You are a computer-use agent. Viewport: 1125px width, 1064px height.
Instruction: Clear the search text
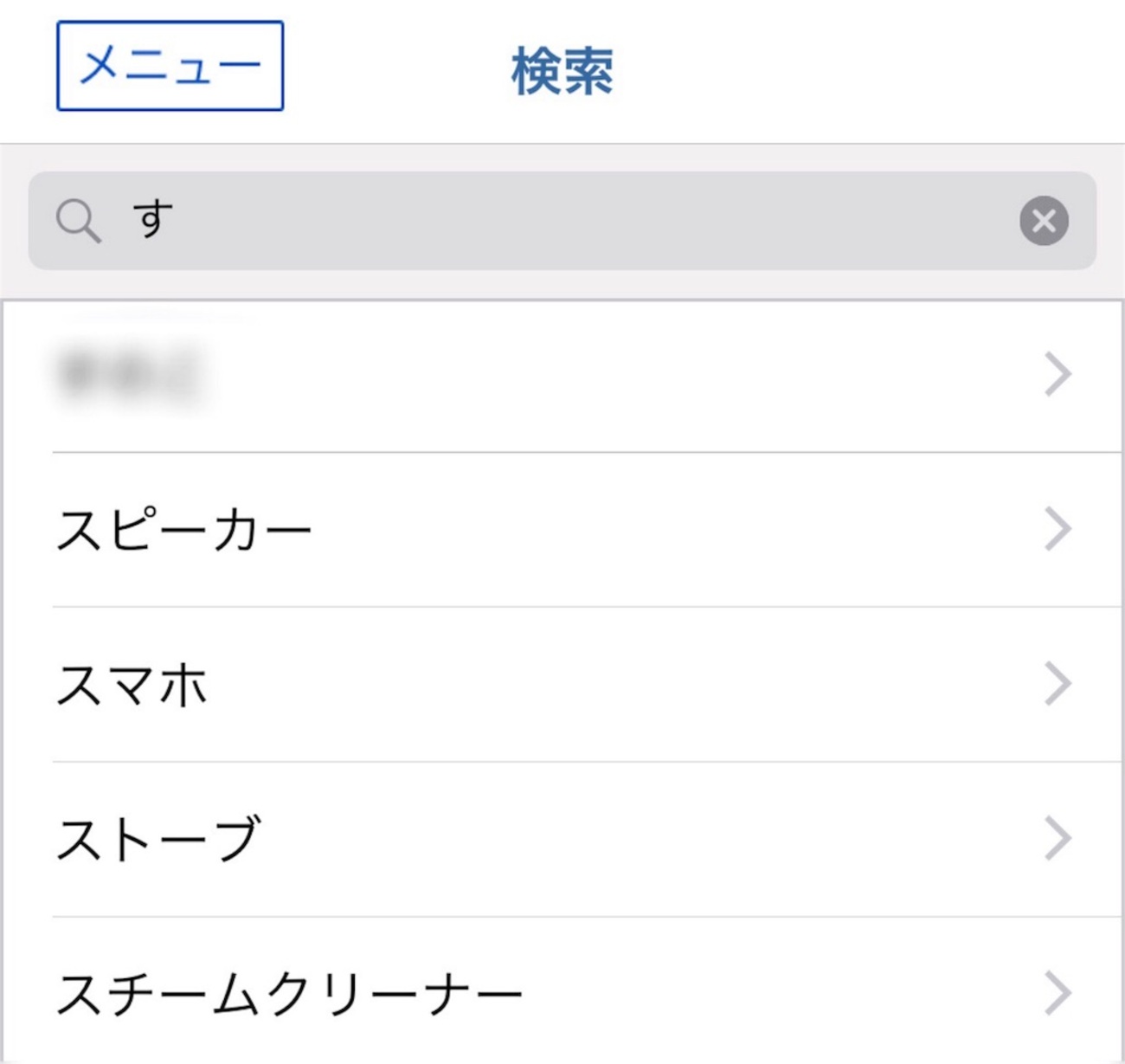coord(1044,221)
